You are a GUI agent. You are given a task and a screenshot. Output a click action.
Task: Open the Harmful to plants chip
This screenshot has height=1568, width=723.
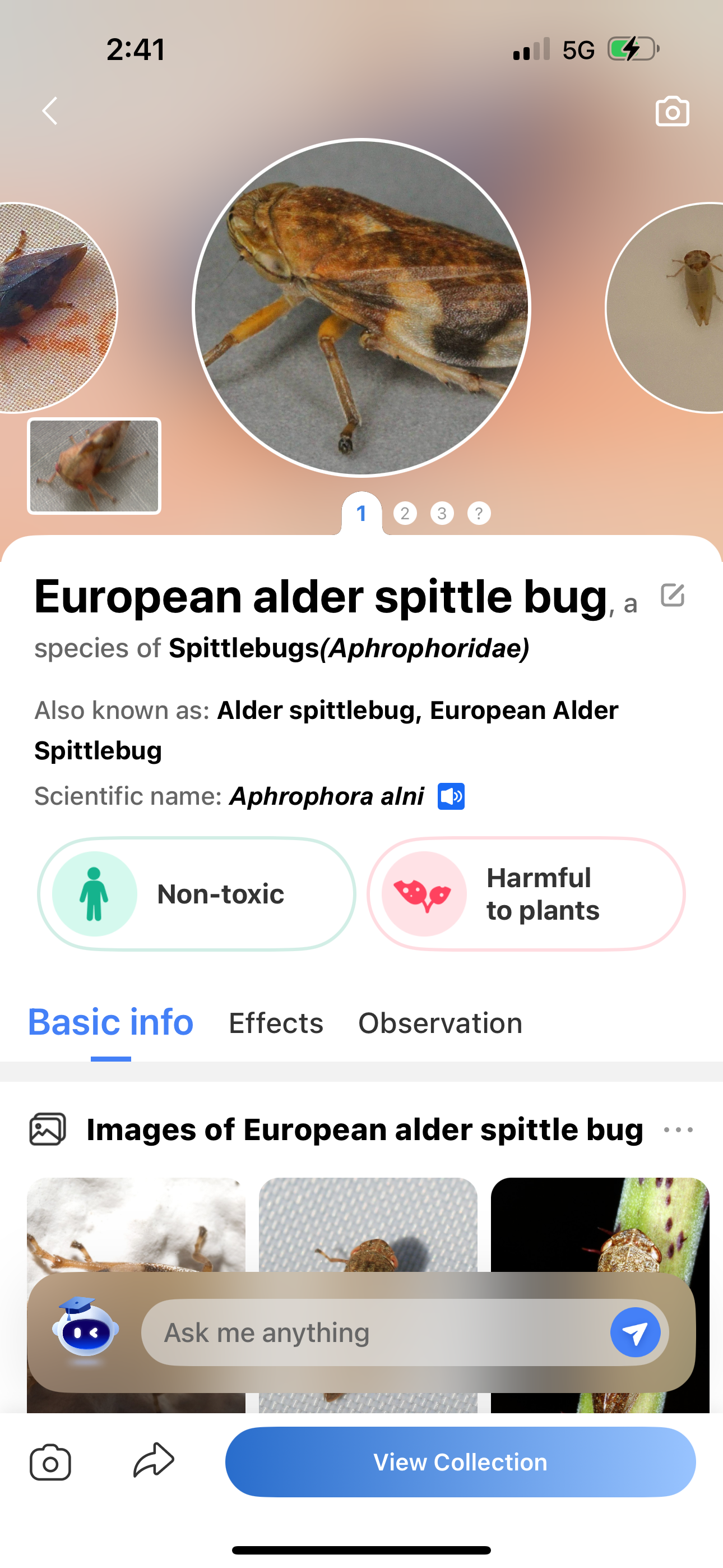(526, 893)
